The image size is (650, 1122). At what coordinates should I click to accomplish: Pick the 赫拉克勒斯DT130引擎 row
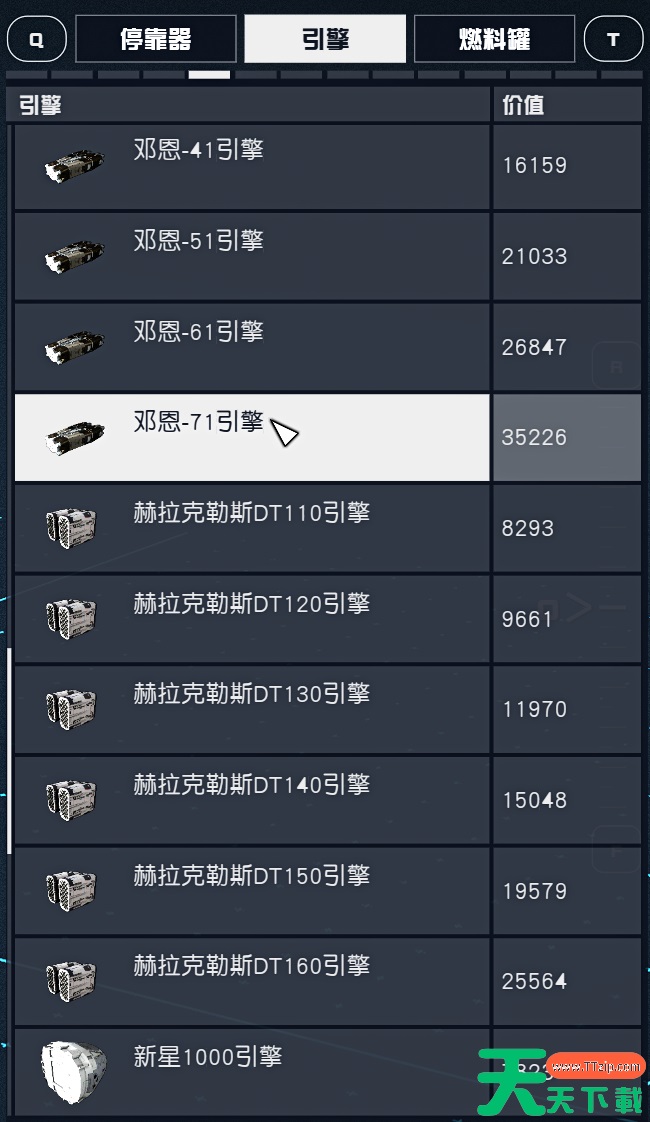click(252, 709)
